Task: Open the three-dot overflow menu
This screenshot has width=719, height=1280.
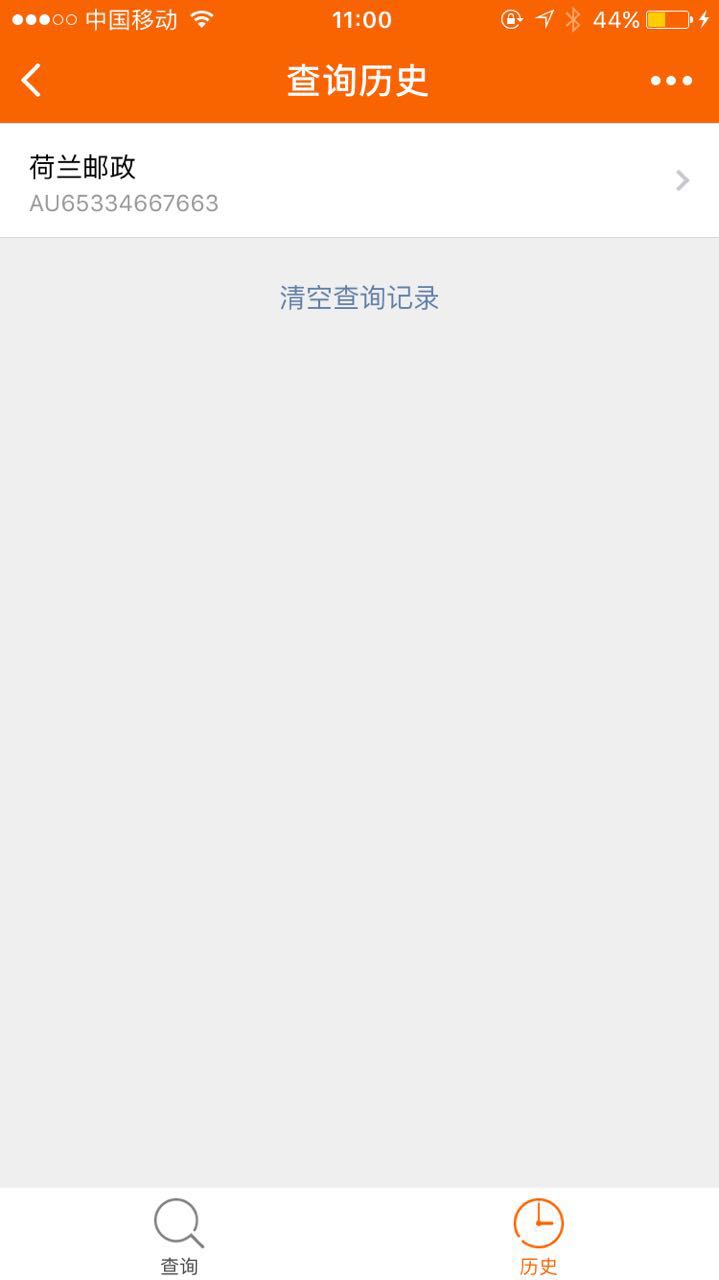Action: (x=671, y=81)
